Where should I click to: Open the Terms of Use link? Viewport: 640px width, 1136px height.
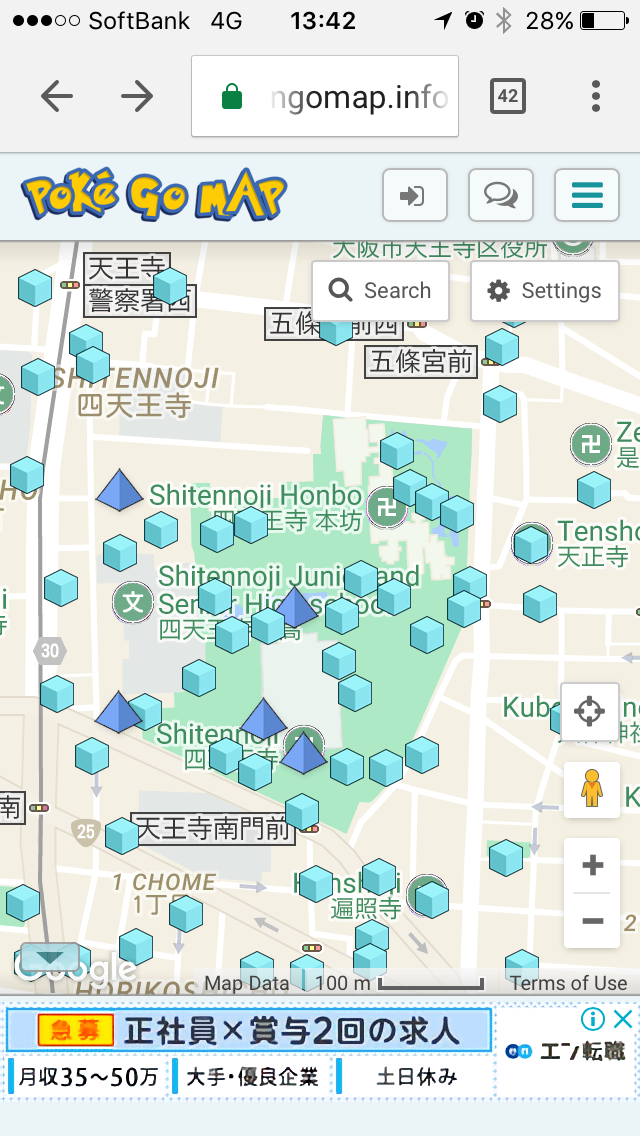(568, 983)
